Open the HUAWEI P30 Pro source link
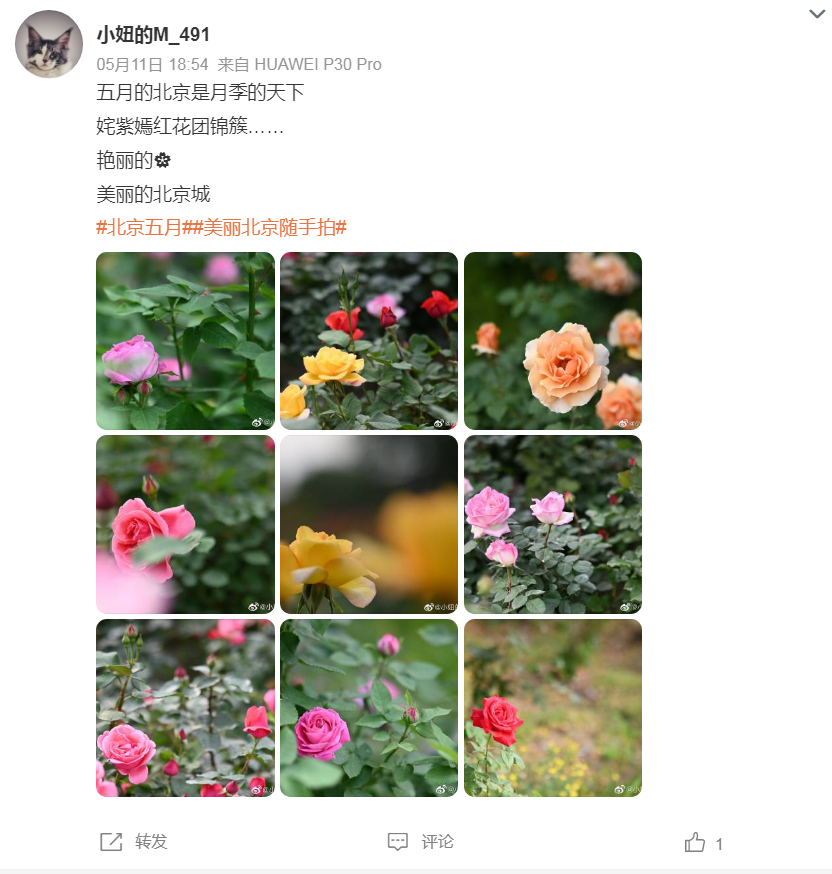This screenshot has width=832, height=874. (317, 64)
